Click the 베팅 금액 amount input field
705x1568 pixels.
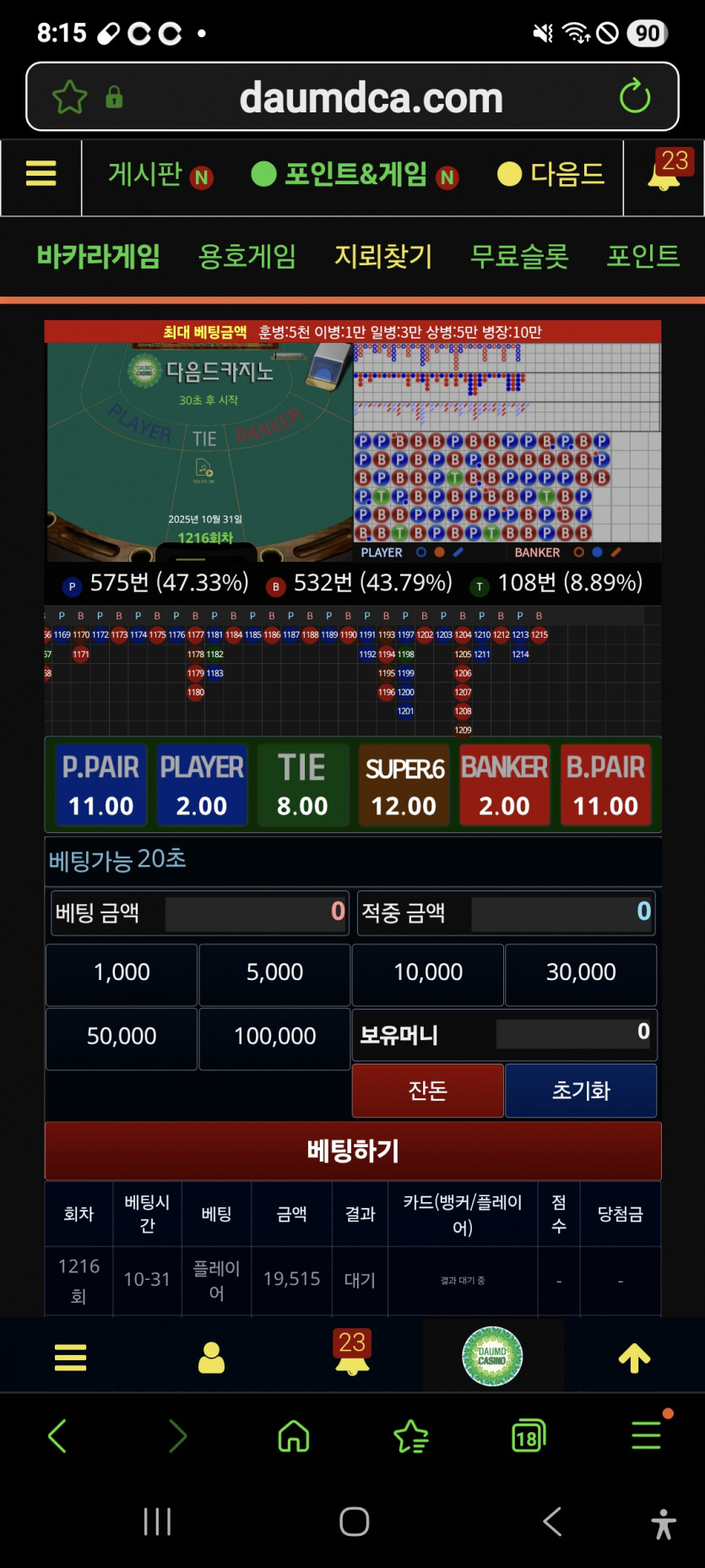tap(253, 912)
